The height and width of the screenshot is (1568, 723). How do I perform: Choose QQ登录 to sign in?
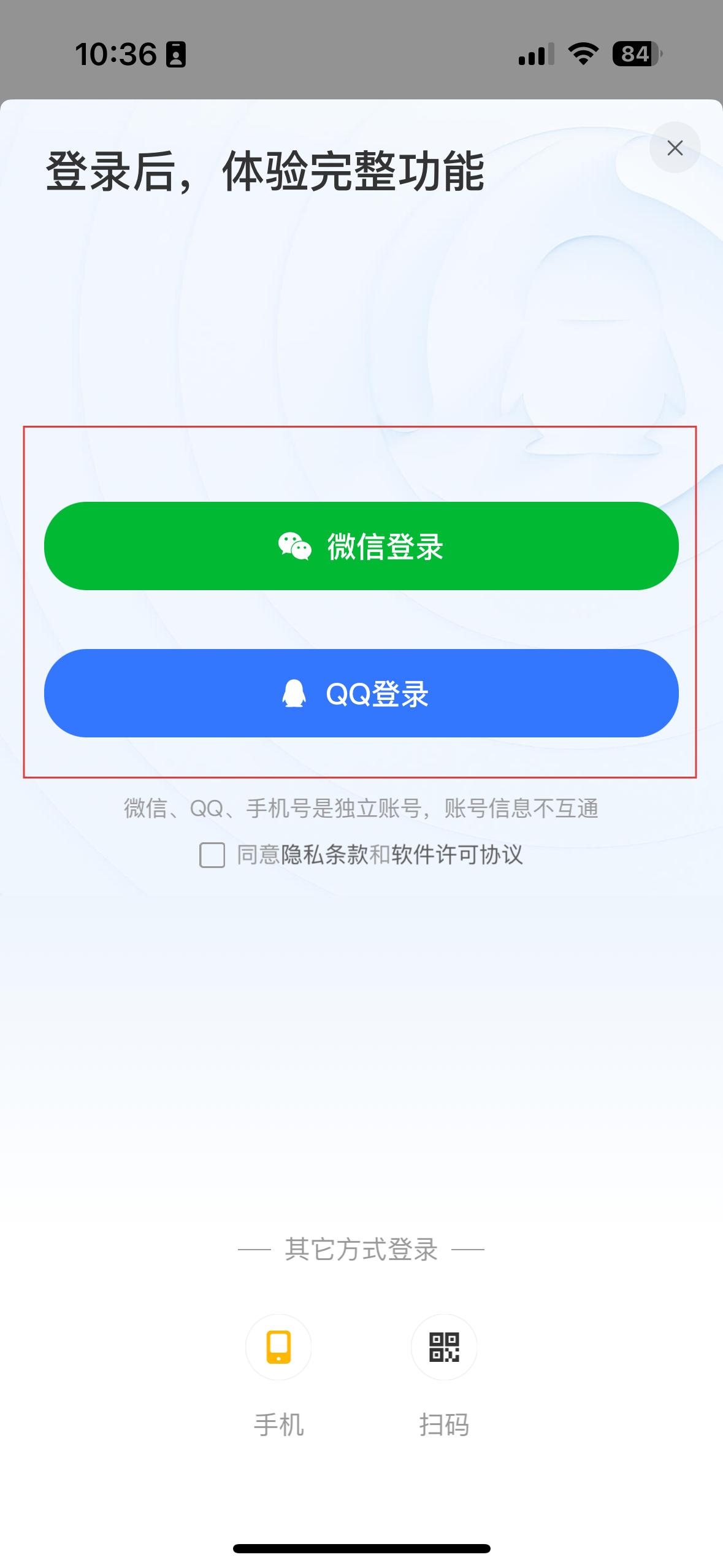361,693
